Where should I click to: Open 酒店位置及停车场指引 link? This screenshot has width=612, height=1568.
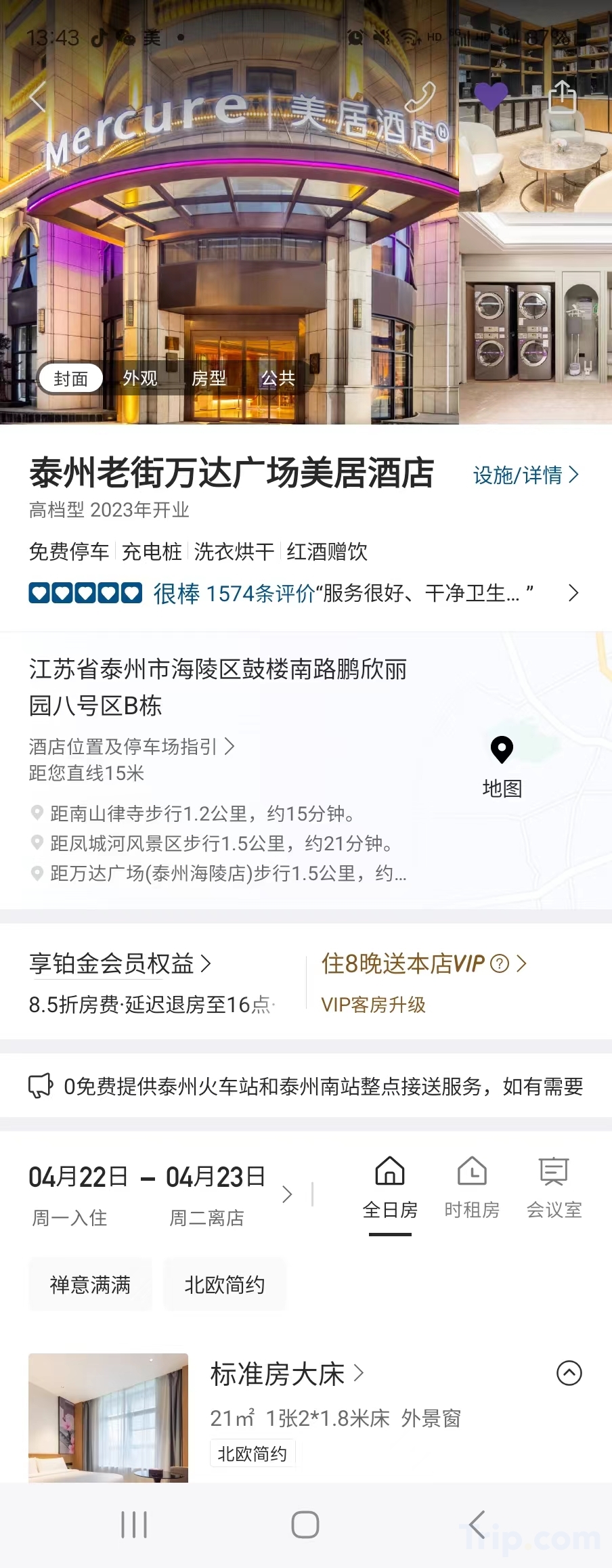131,746
